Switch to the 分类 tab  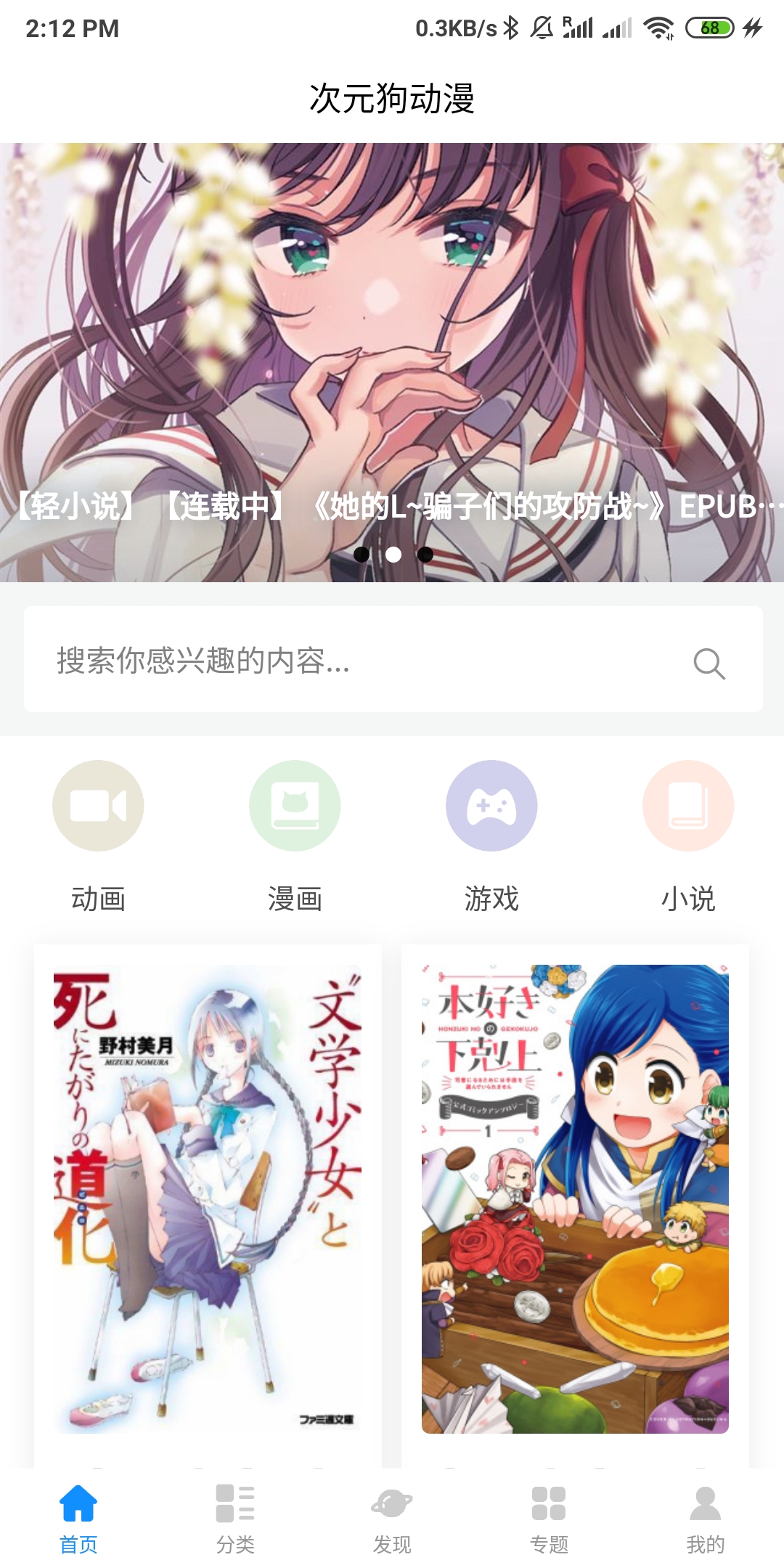coord(235,1519)
